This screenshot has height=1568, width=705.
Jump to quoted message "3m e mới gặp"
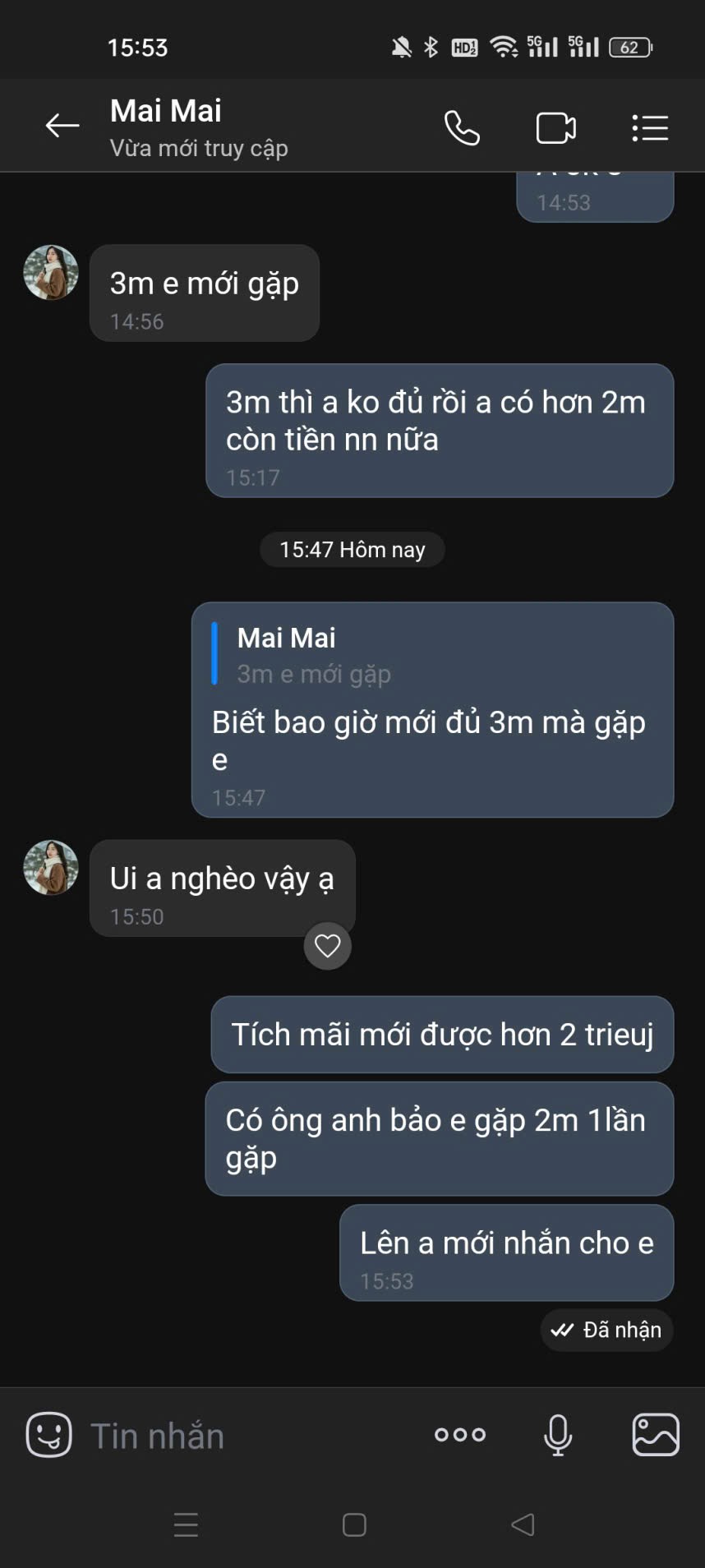click(312, 656)
